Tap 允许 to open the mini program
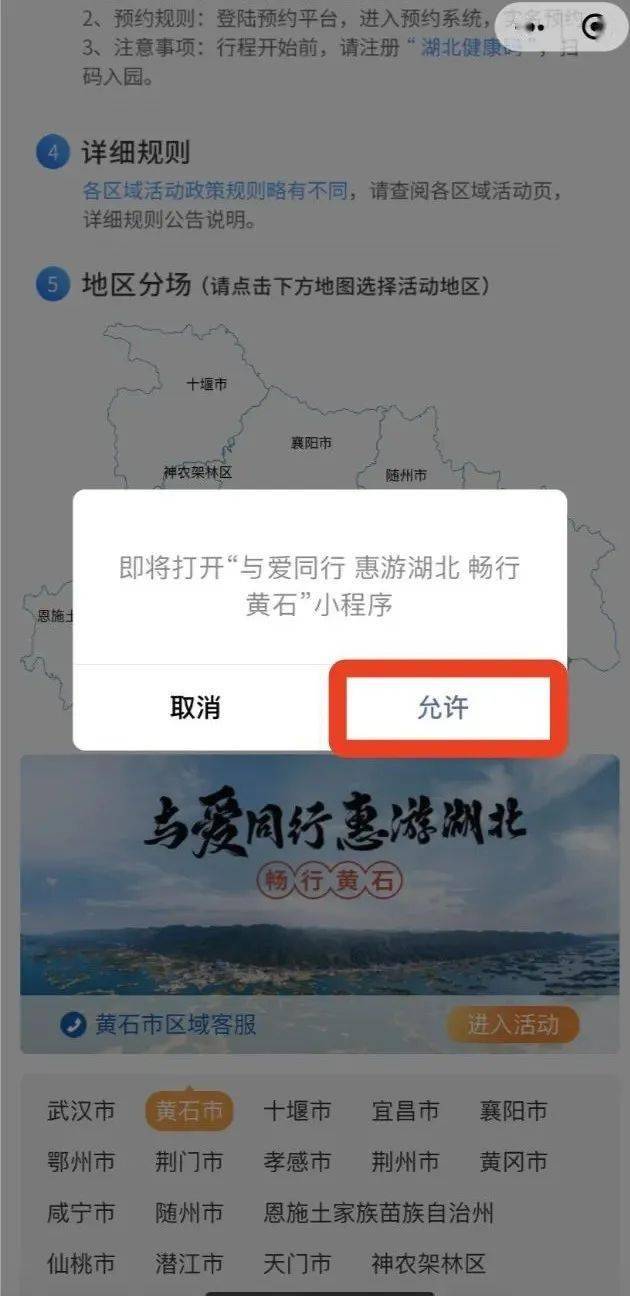 pos(442,708)
